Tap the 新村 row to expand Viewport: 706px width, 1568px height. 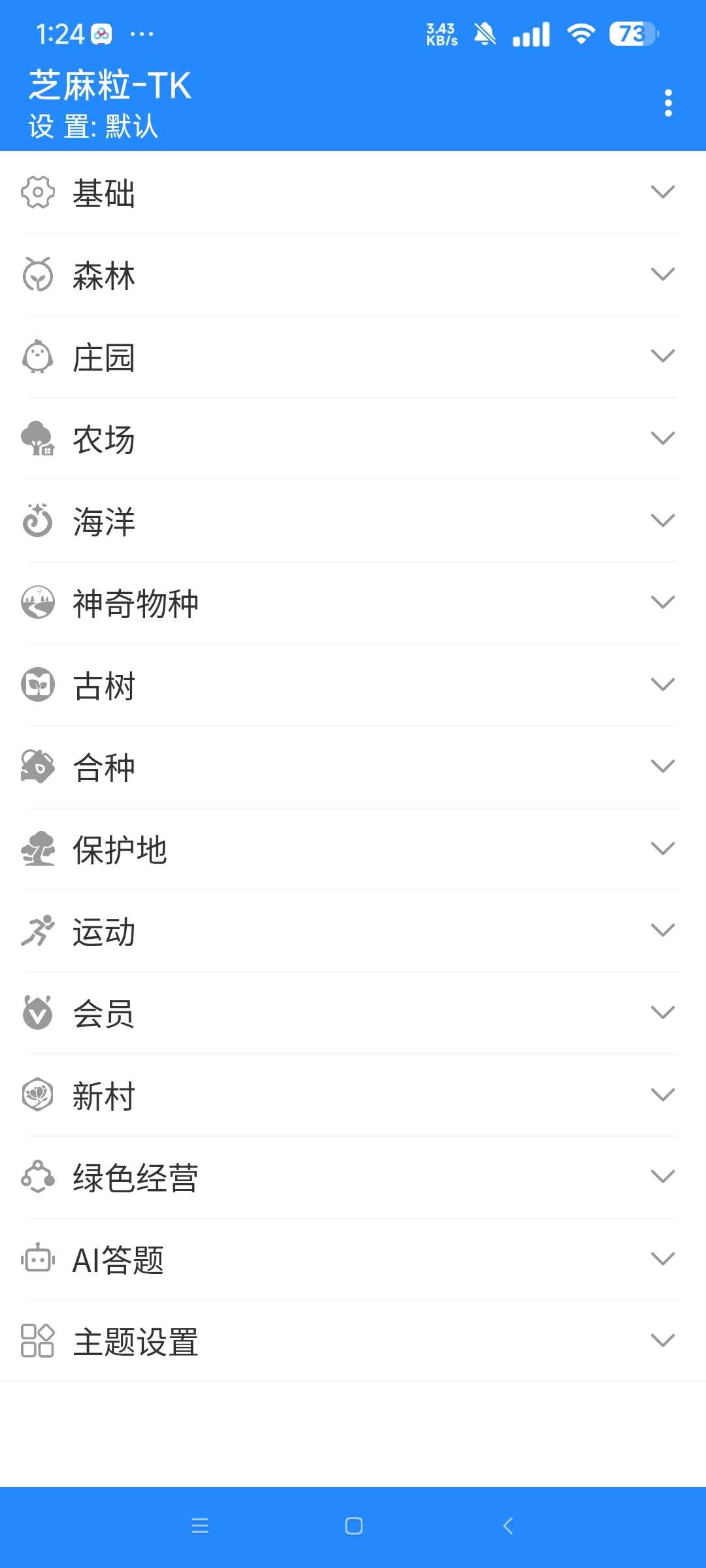coord(353,1096)
